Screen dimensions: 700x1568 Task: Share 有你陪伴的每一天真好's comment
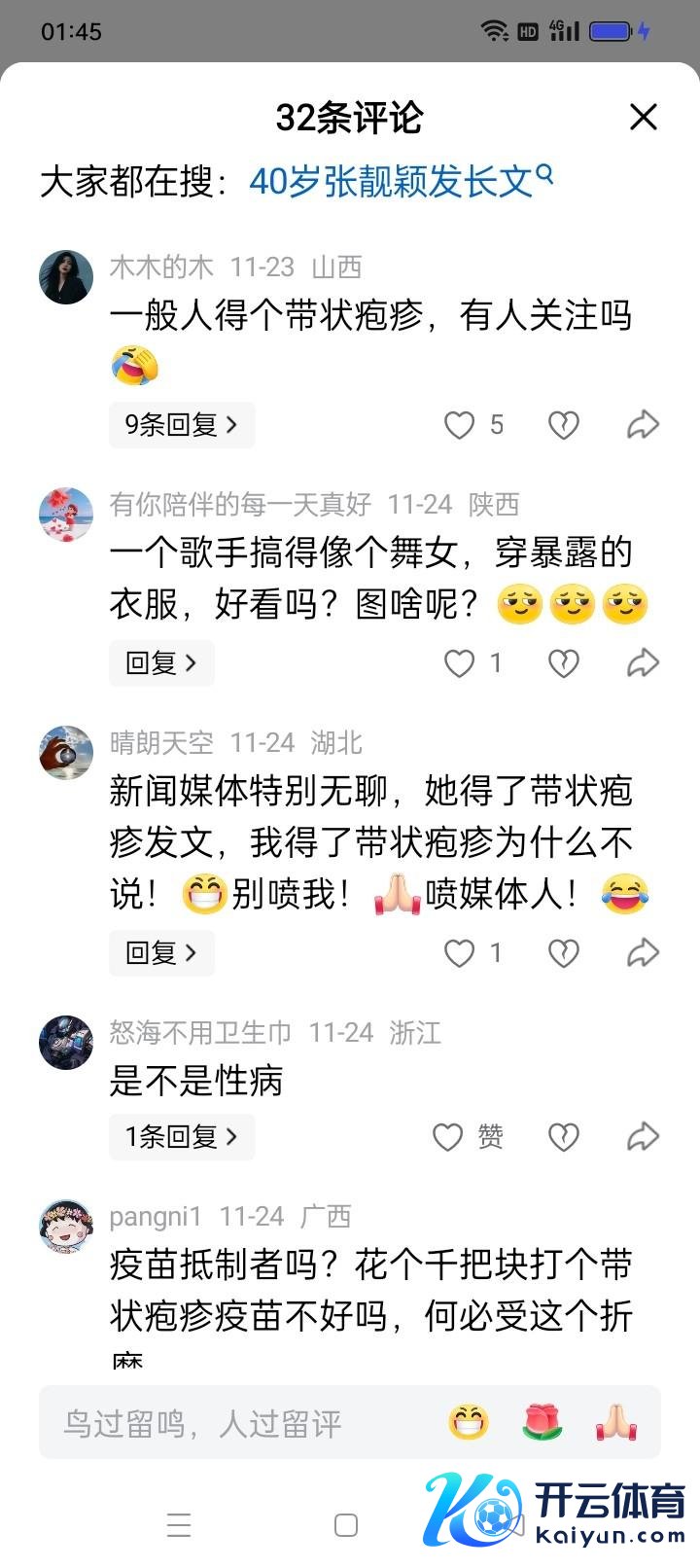click(x=643, y=663)
